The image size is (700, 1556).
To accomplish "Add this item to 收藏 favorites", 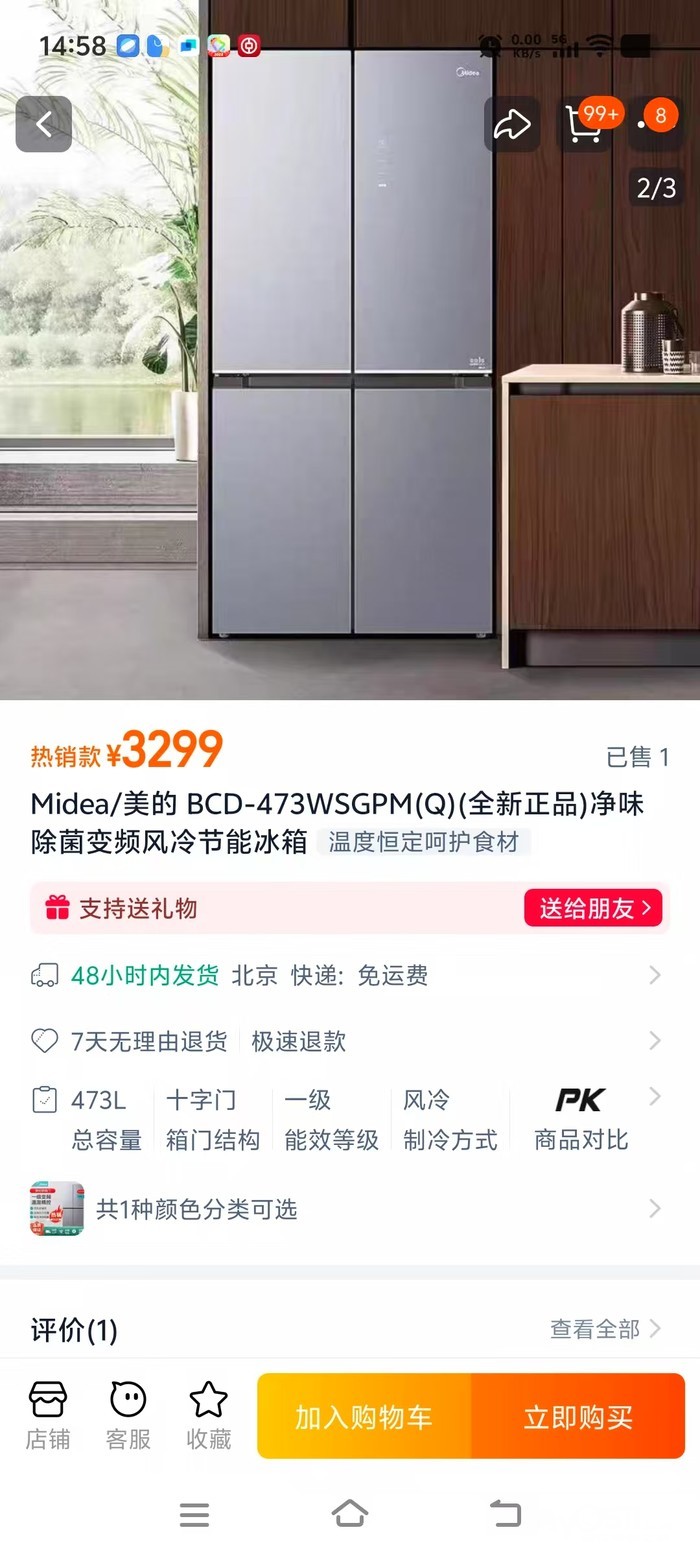I will coord(209,1416).
